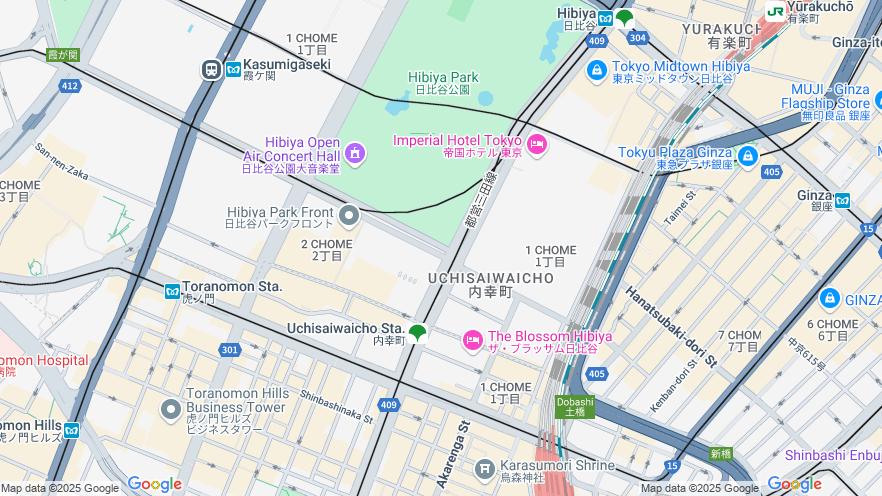Select the Imperial Hotel Tokyo marker
This screenshot has height=496, width=882.
pyautogui.click(x=537, y=145)
